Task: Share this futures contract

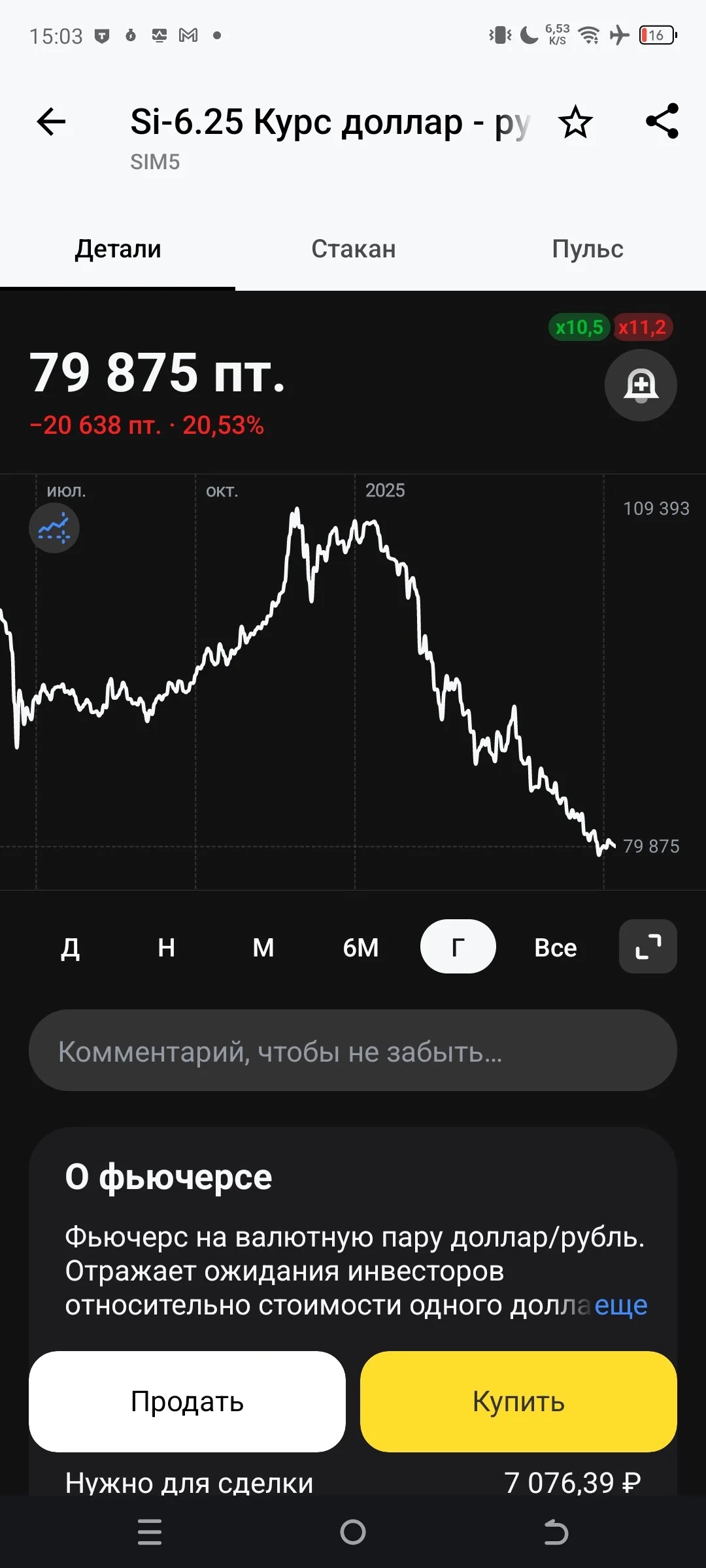Action: point(662,122)
